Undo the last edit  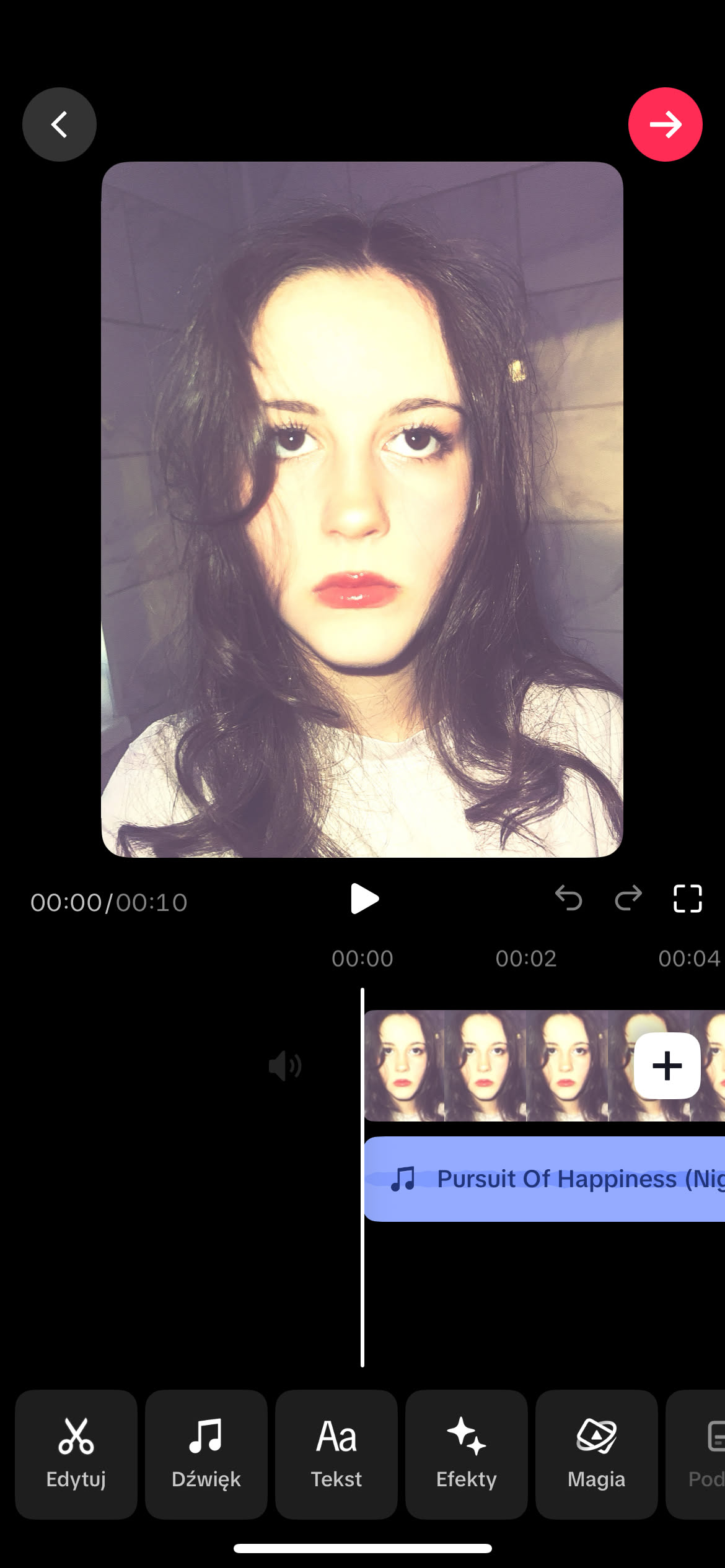coord(568,899)
